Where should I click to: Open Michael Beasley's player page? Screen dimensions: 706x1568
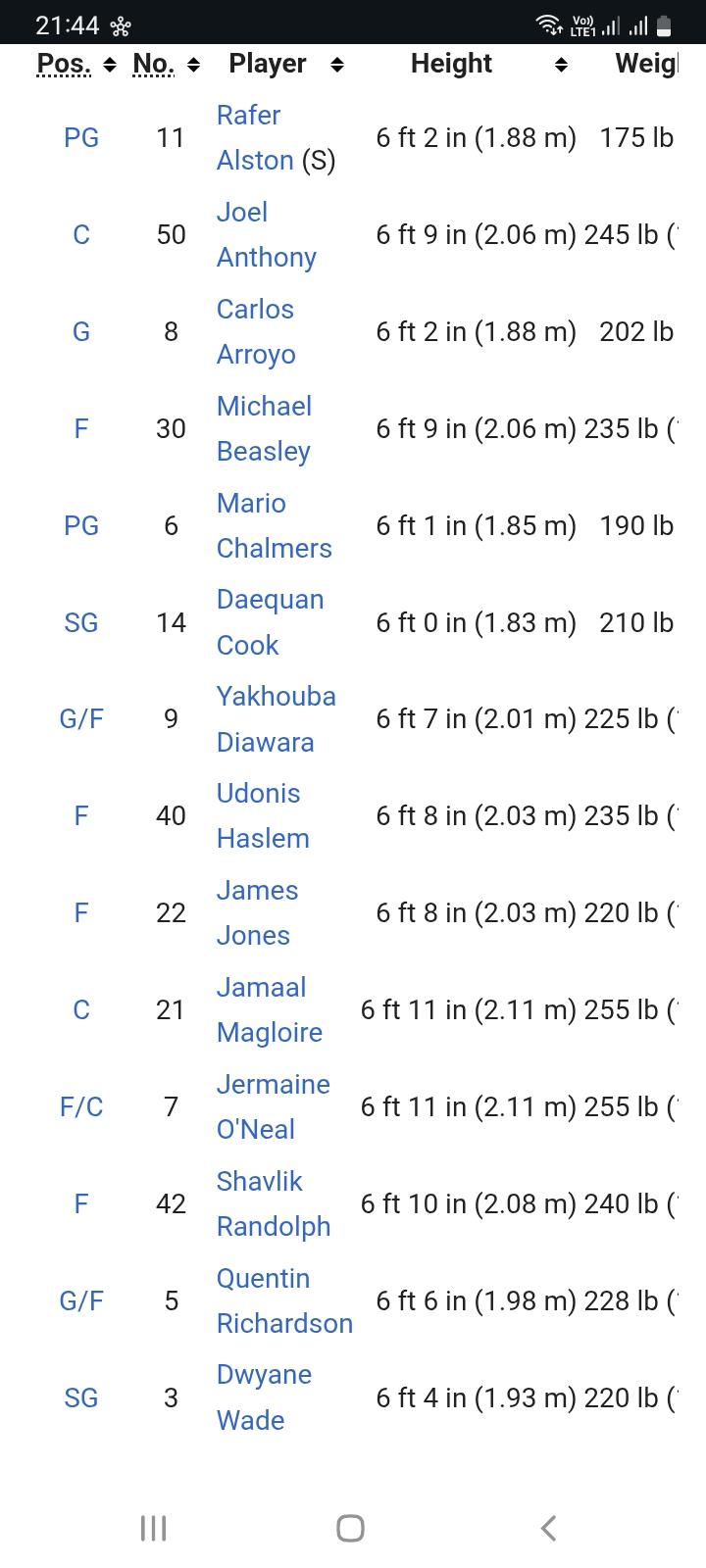coord(264,428)
